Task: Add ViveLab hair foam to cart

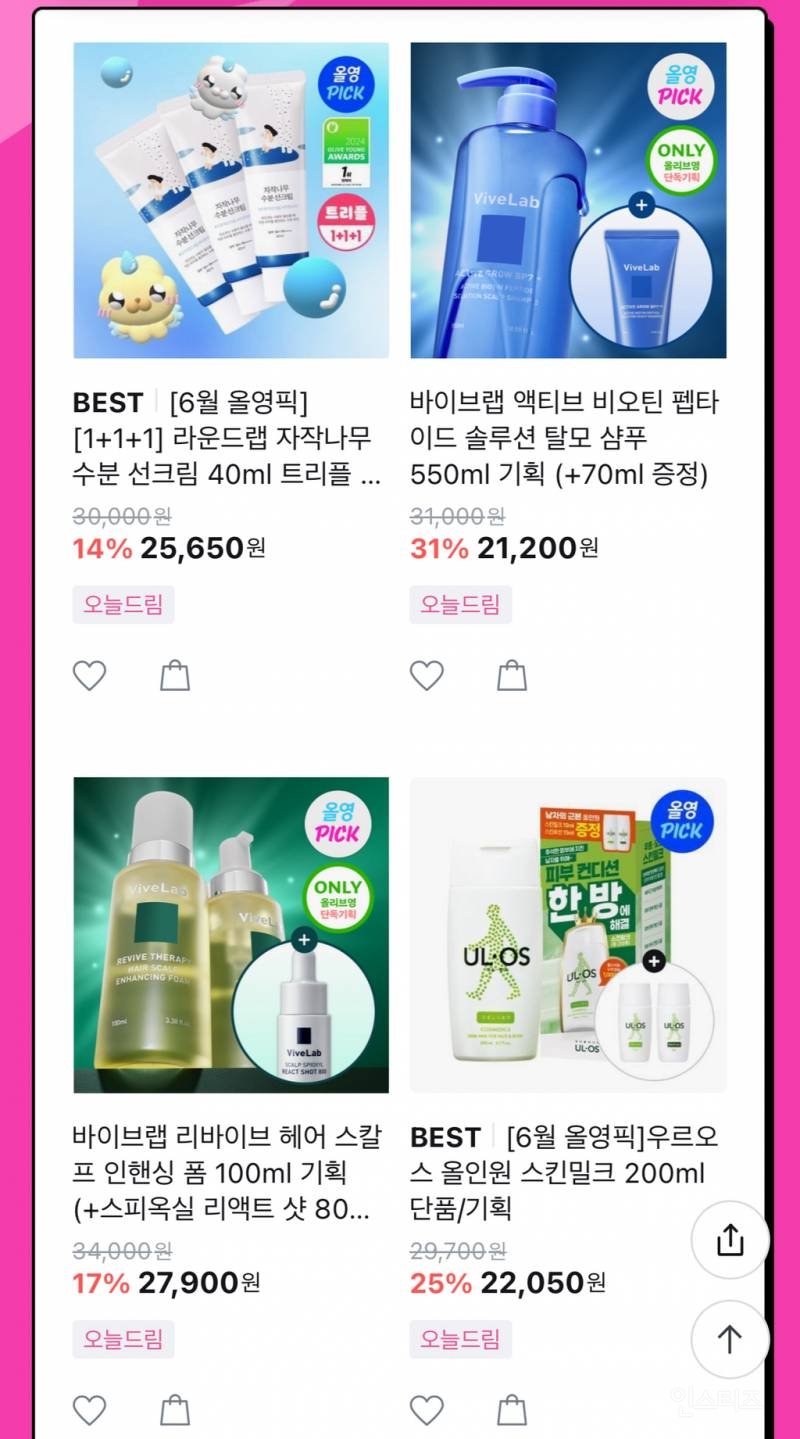Action: click(174, 1408)
